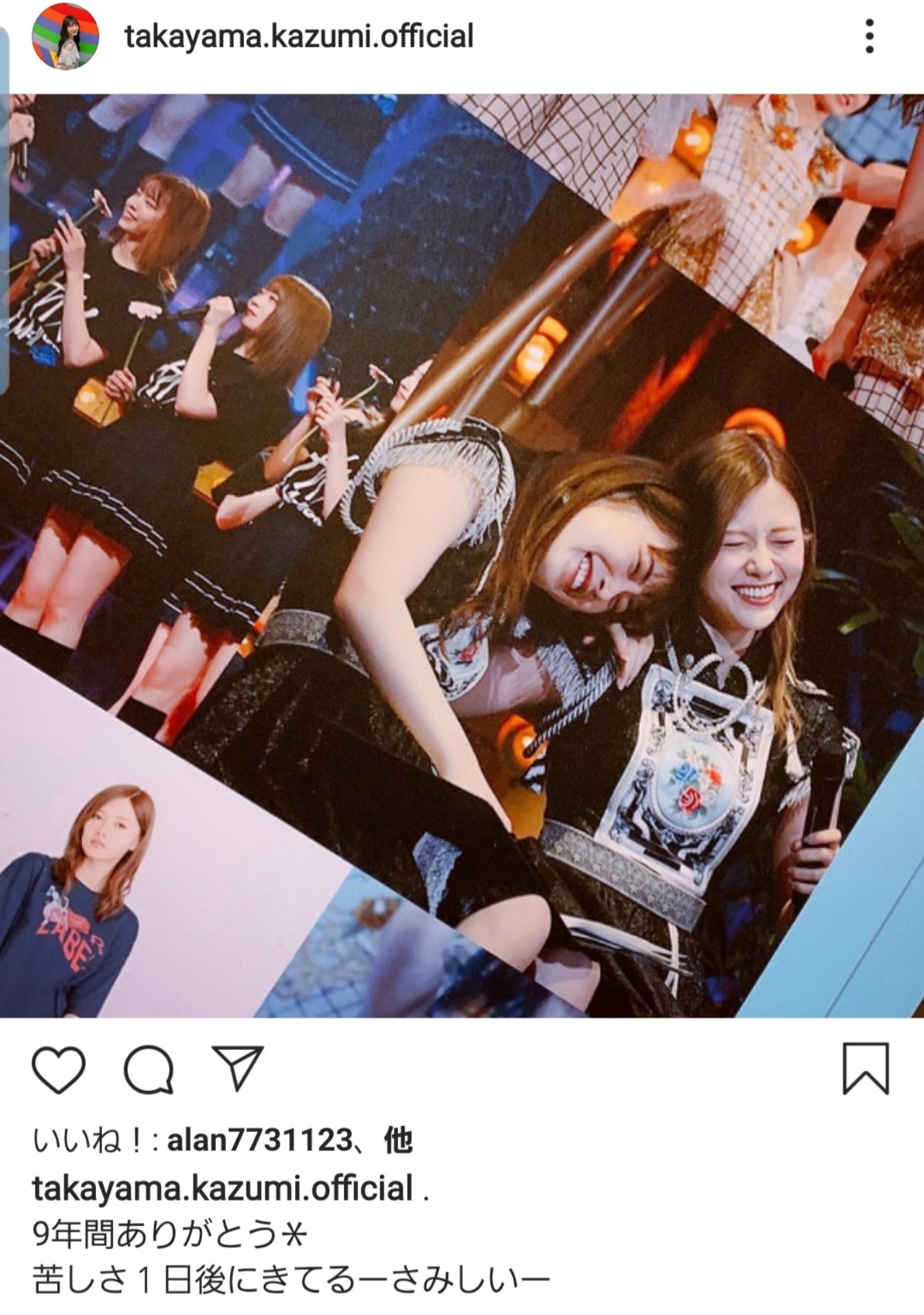Open the post's three-dot overflow menu
Image resolution: width=924 pixels, height=1315 pixels.
coord(869,36)
